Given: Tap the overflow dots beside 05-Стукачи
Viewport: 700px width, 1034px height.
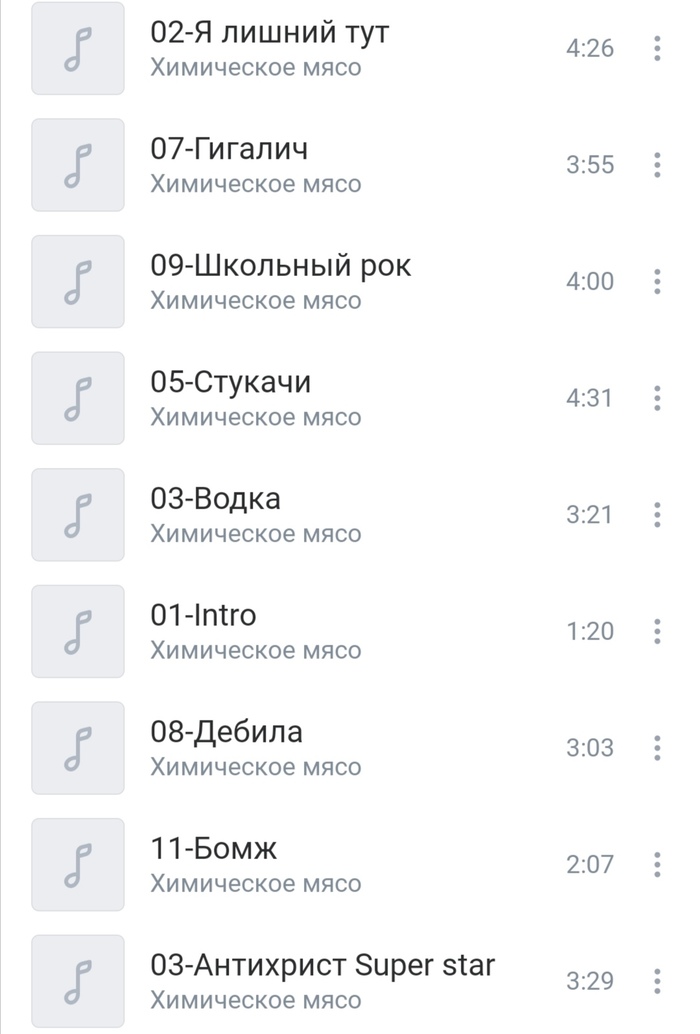Looking at the screenshot, I should pos(657,398).
